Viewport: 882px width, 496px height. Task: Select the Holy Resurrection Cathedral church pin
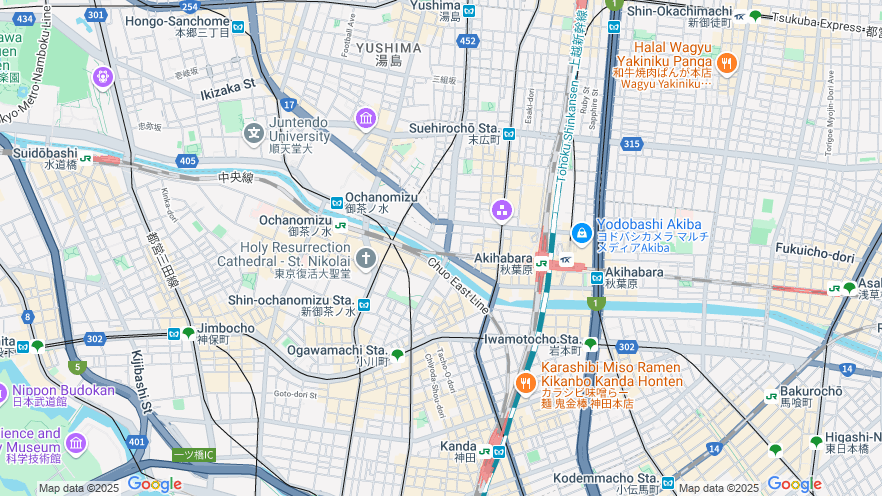[366, 259]
